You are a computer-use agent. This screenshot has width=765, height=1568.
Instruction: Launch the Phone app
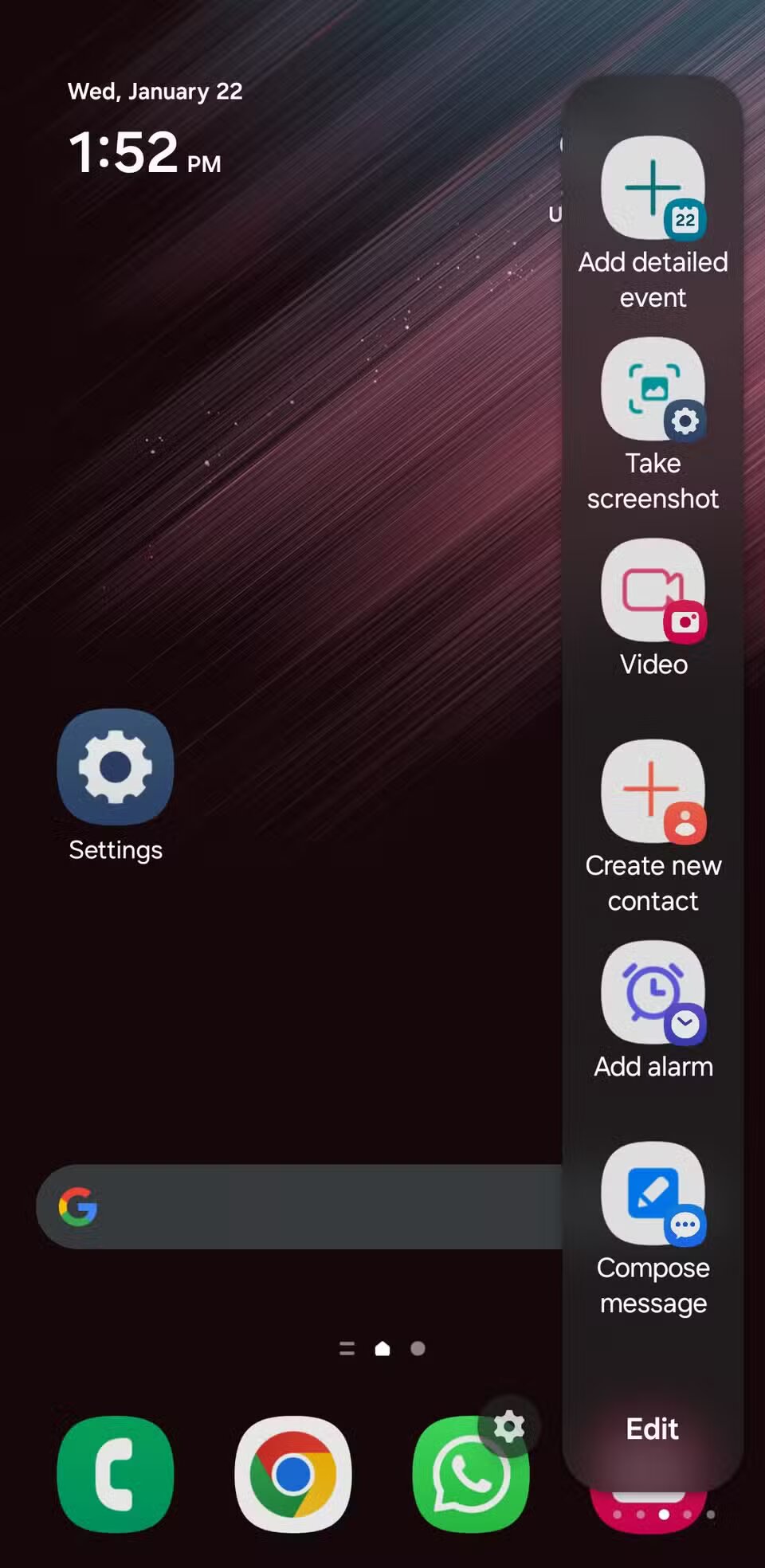pyautogui.click(x=116, y=1474)
